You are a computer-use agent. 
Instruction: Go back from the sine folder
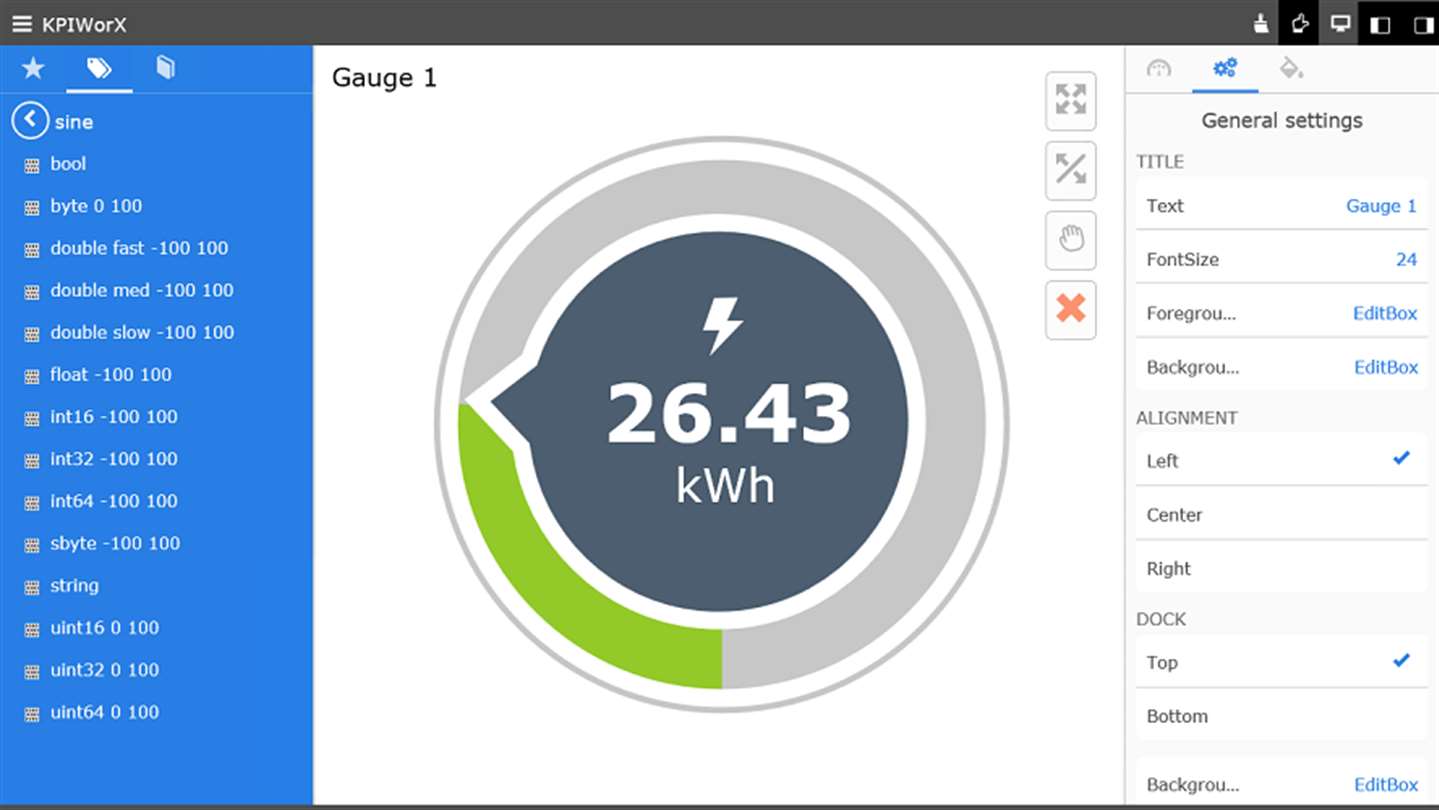30,121
